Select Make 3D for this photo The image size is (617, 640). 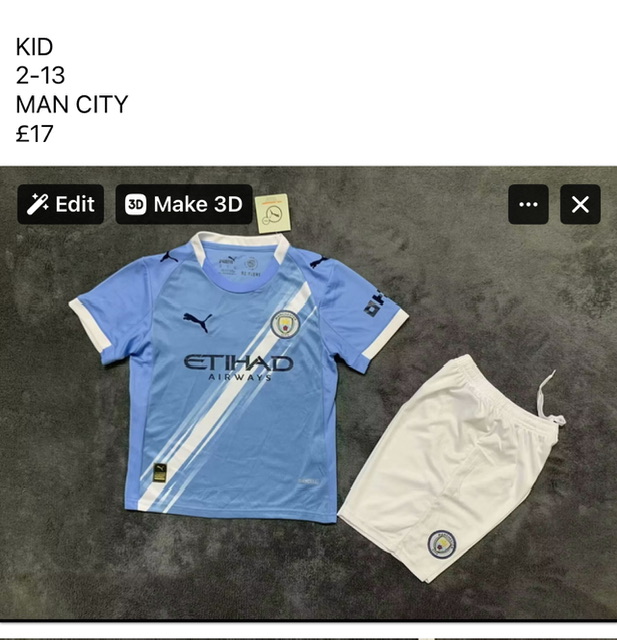tap(184, 205)
